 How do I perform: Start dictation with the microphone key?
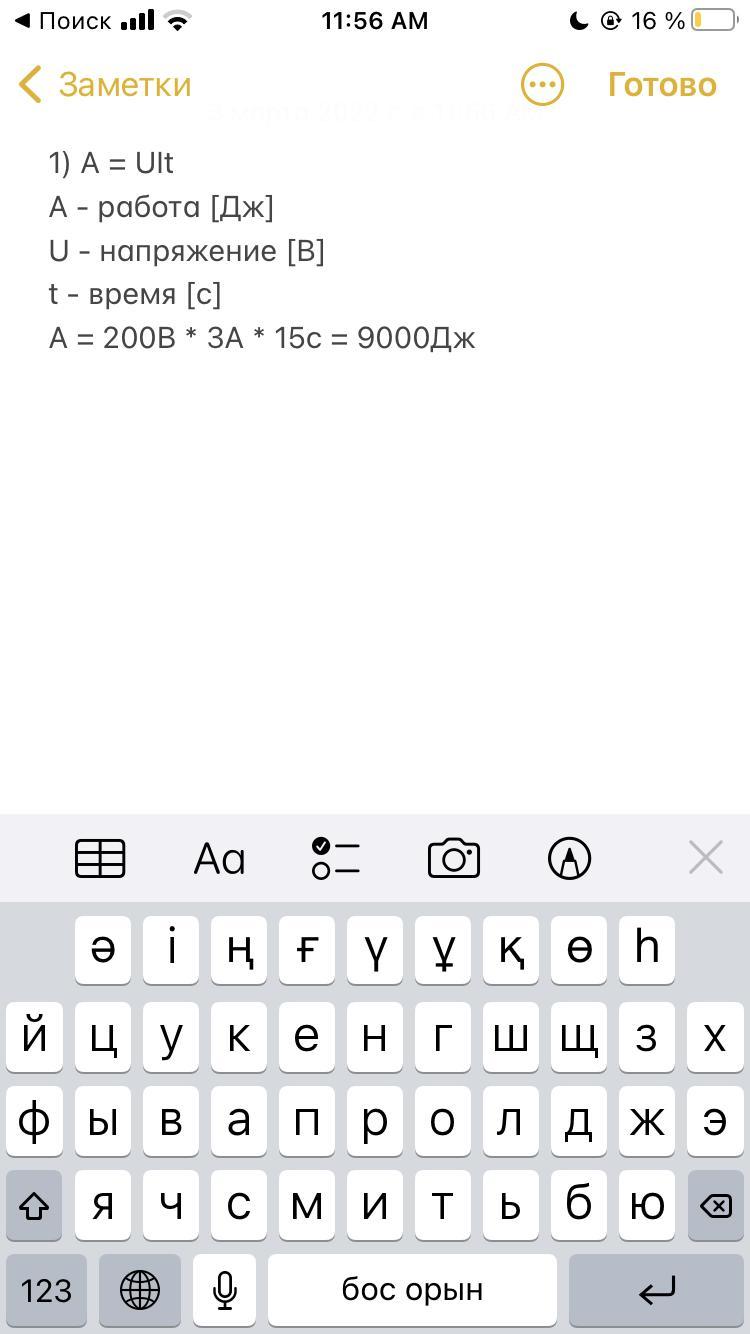225,1290
